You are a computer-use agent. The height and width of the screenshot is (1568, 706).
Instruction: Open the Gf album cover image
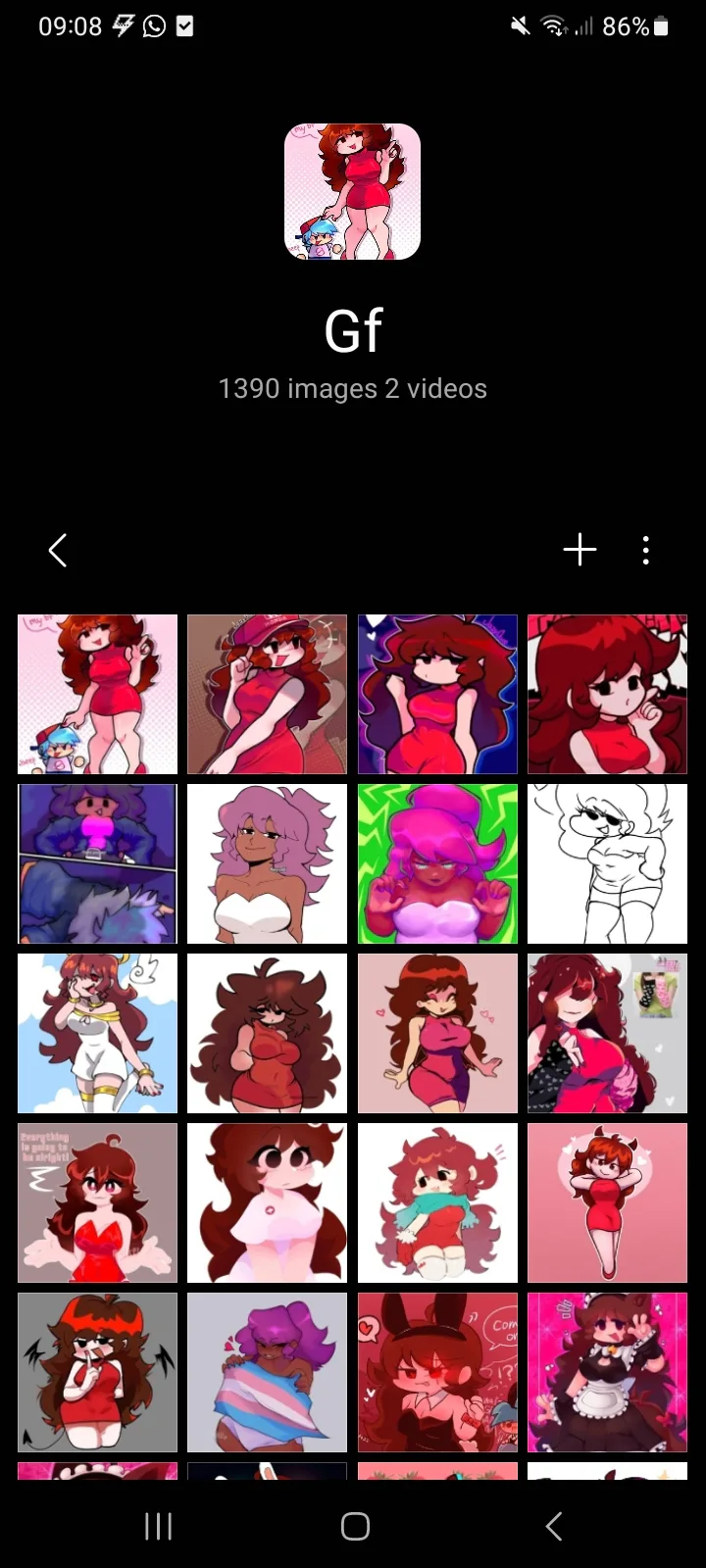(x=352, y=192)
